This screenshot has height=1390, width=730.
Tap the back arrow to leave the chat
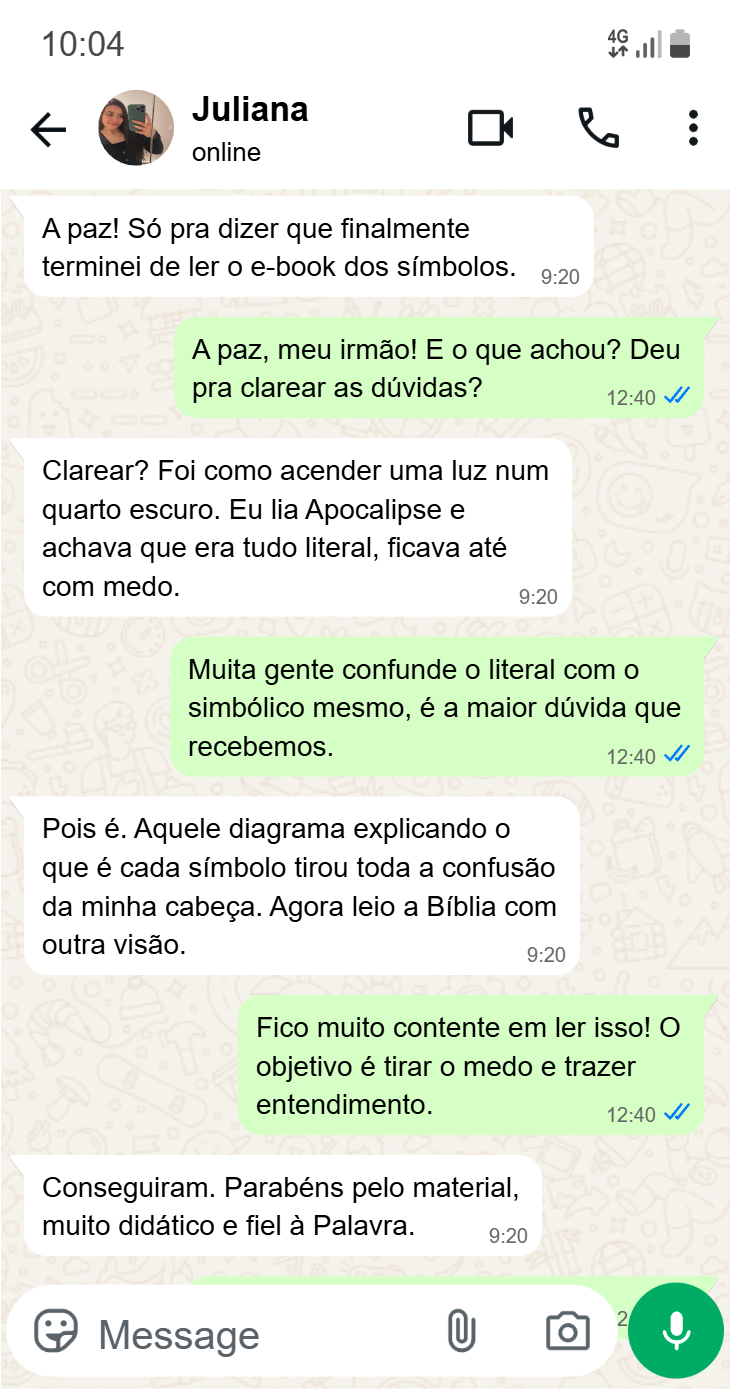point(48,128)
